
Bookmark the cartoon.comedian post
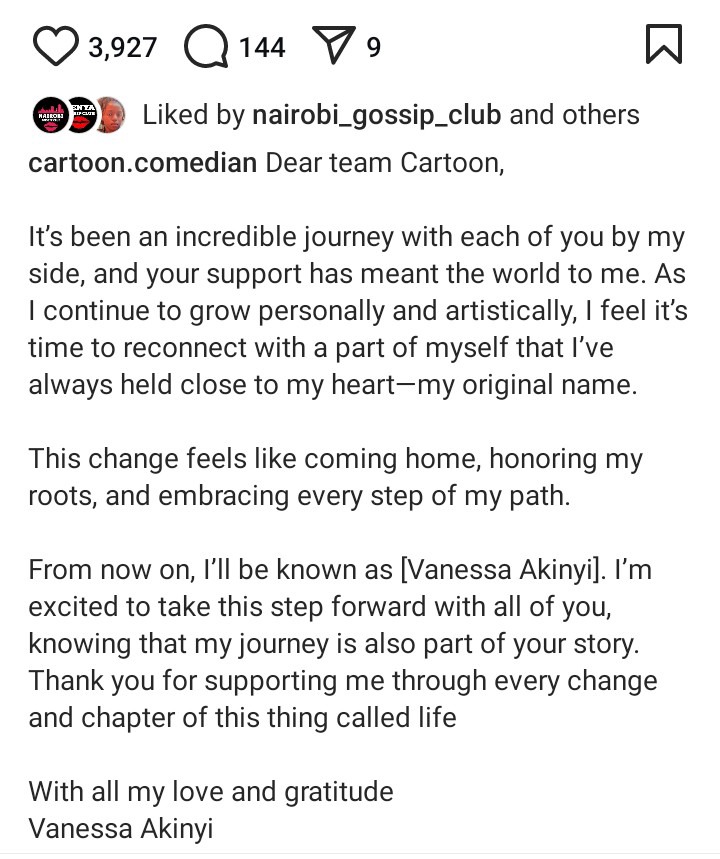click(x=664, y=45)
